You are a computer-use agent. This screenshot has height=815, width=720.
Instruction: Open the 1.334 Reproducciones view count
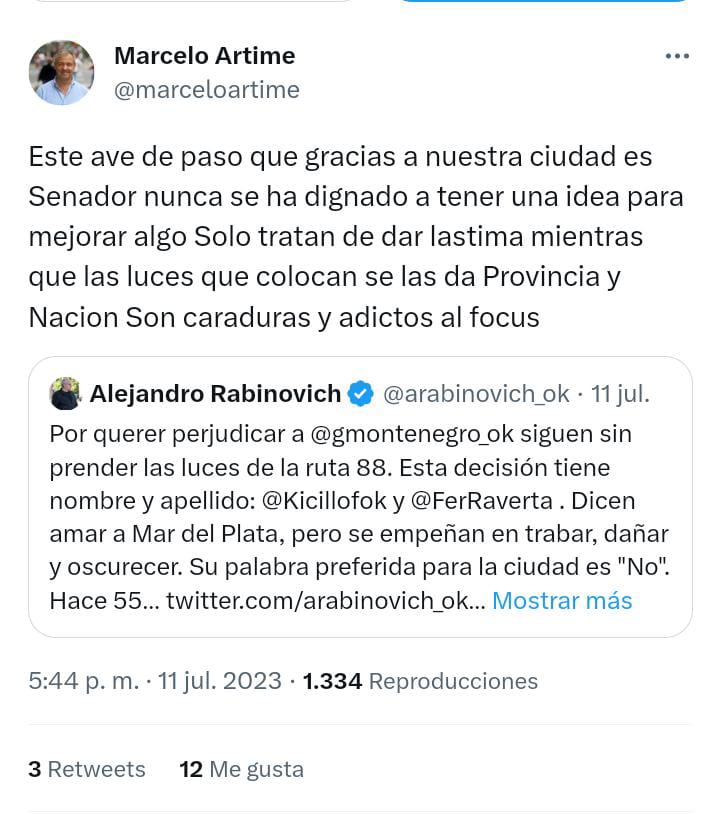point(420,681)
